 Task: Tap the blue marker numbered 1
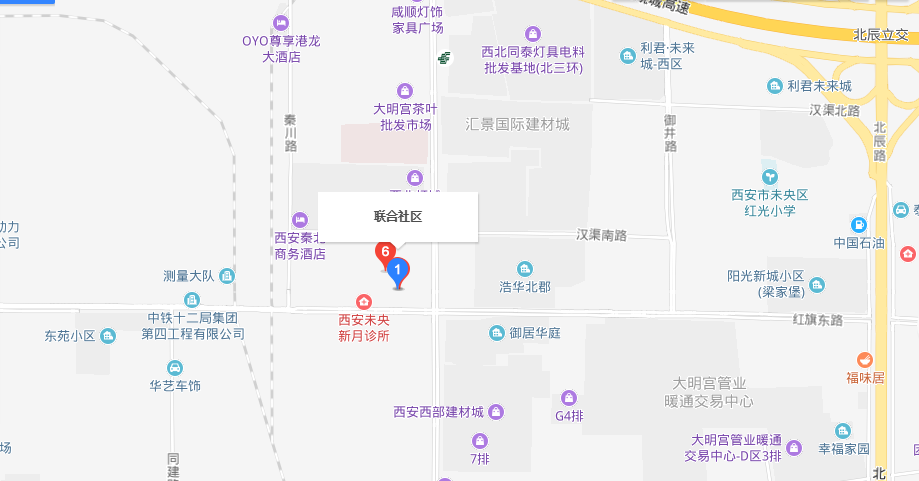click(x=398, y=270)
